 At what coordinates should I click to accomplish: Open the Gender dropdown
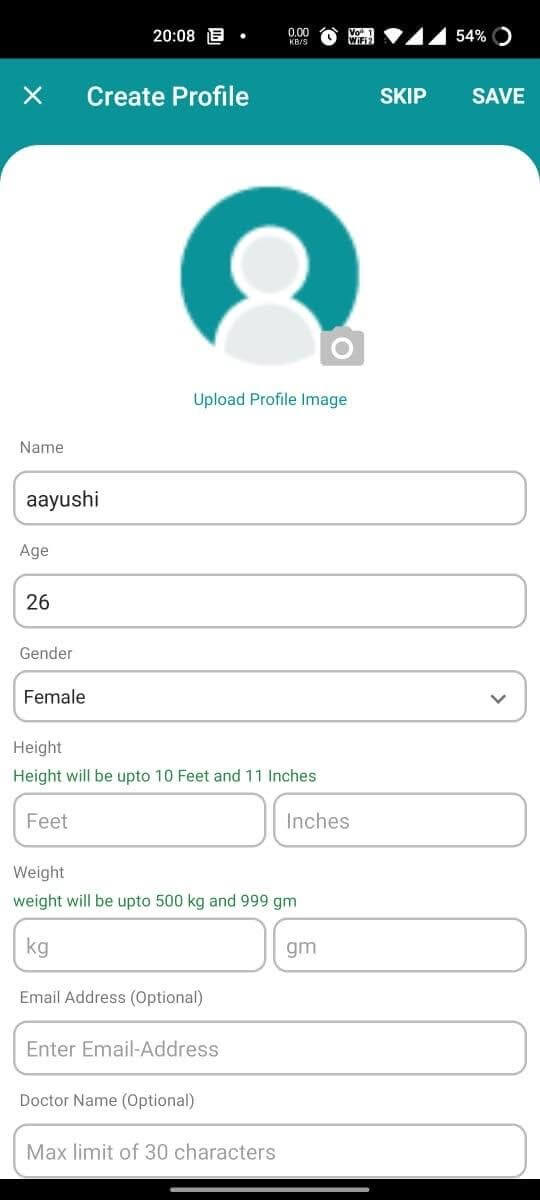(x=270, y=697)
